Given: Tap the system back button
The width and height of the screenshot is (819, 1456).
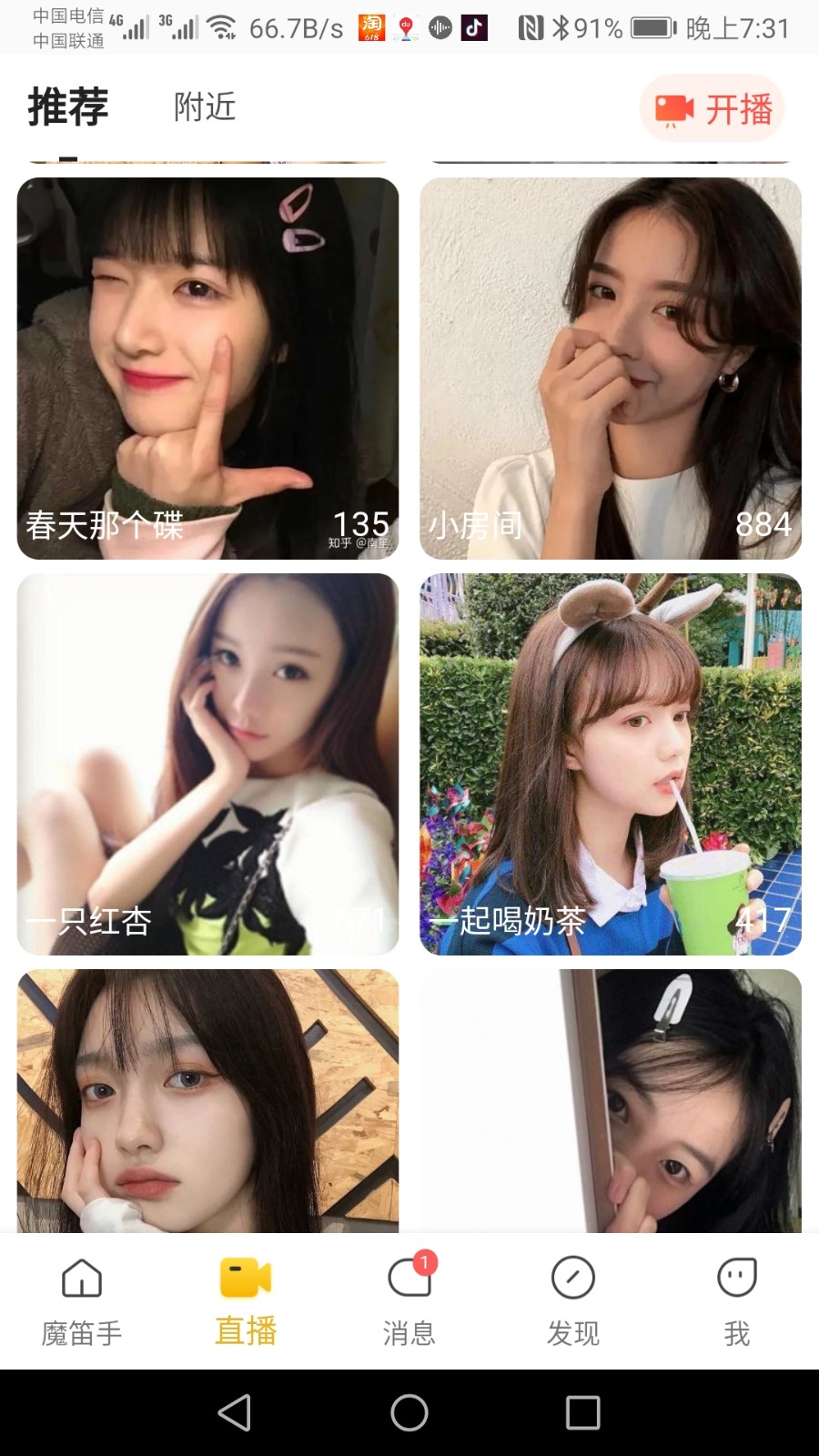Looking at the screenshot, I should coord(235,1412).
